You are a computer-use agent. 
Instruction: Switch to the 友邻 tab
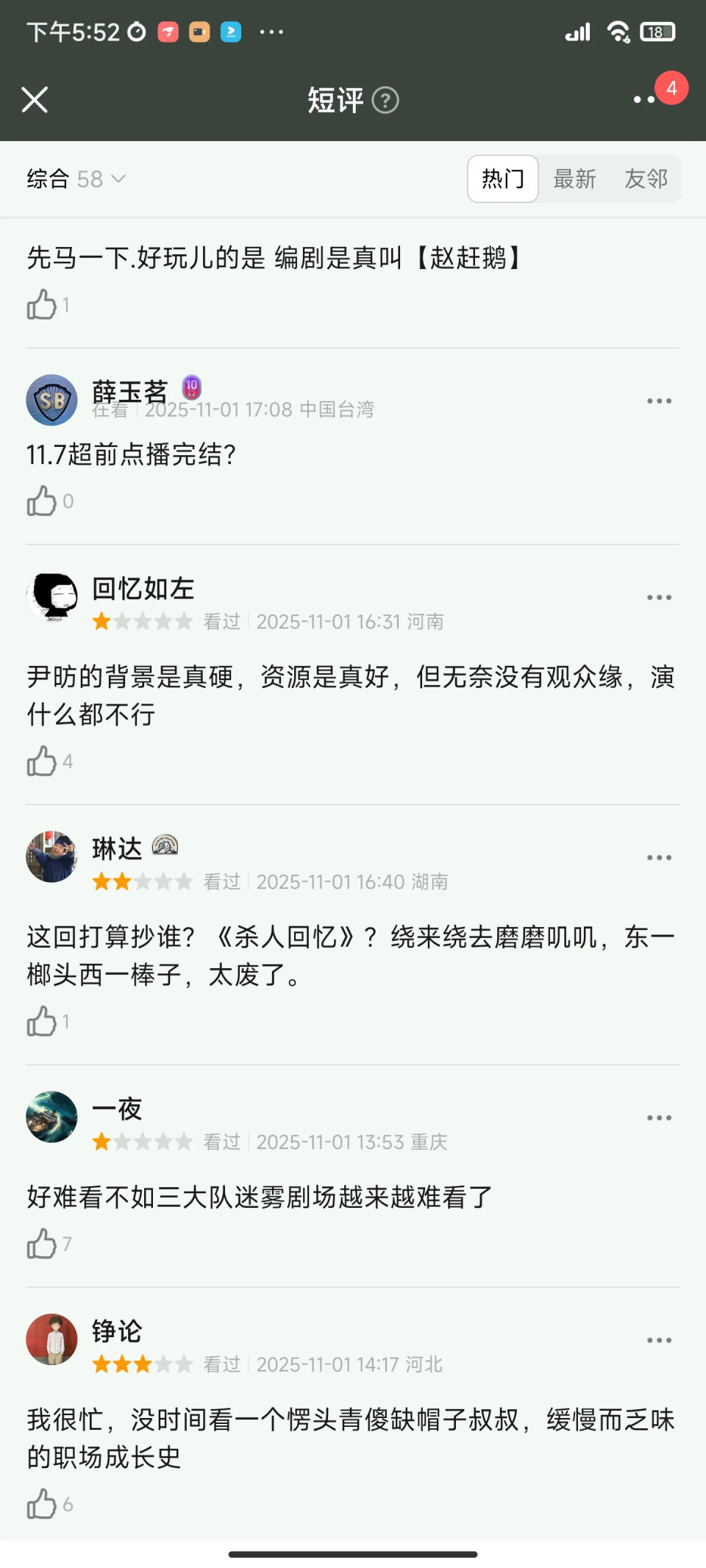click(646, 179)
